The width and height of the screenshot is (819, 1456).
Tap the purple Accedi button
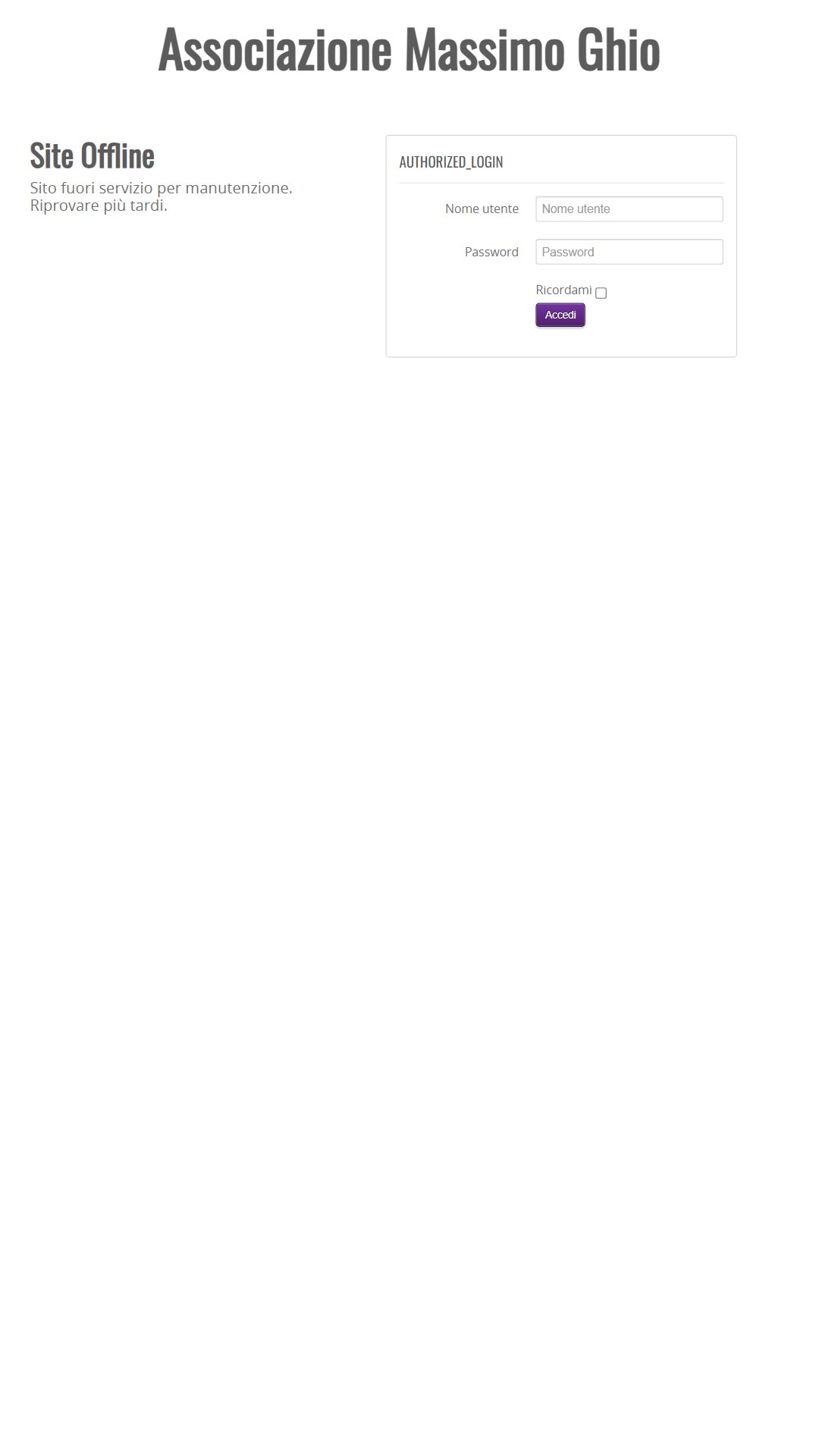coord(560,315)
